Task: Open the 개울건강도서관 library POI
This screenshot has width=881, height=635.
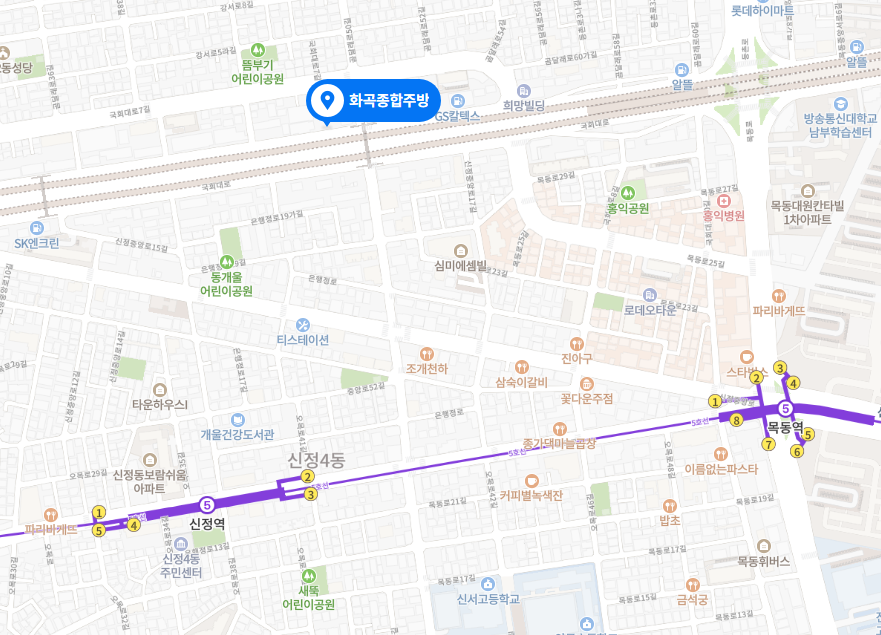Action: click(237, 419)
